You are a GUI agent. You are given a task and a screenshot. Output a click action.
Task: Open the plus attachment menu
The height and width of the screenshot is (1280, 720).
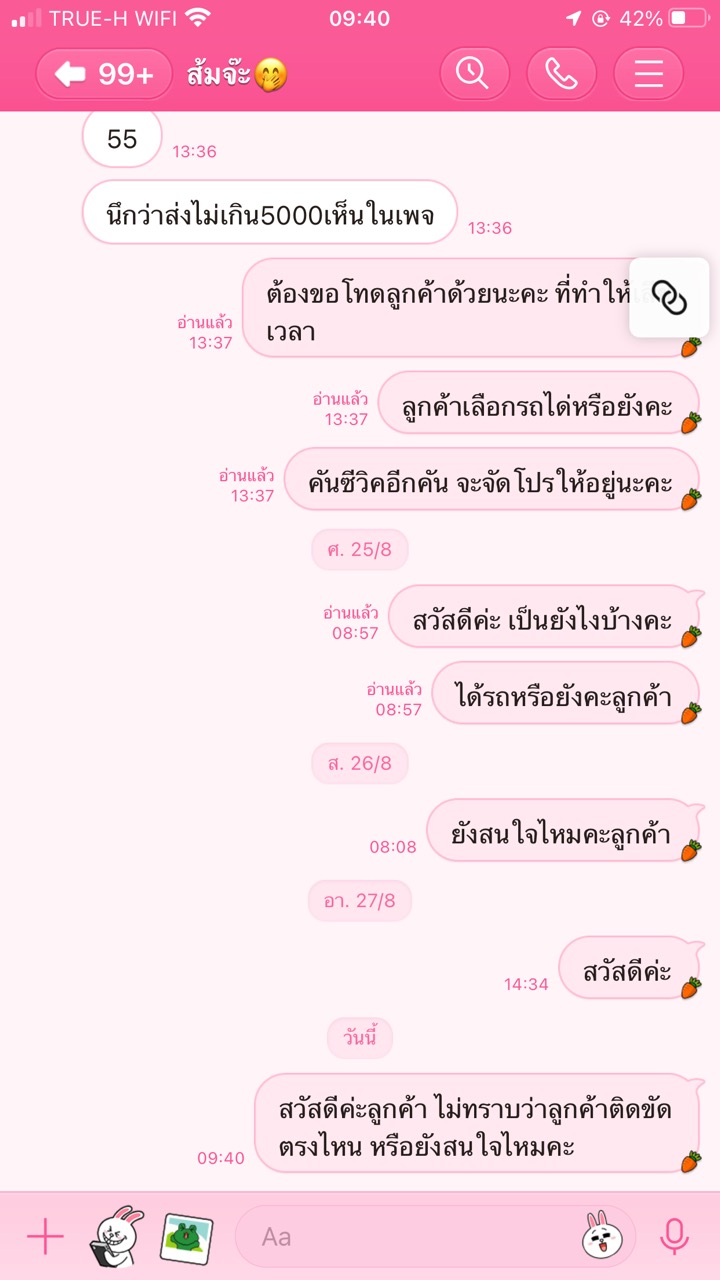(45, 1237)
